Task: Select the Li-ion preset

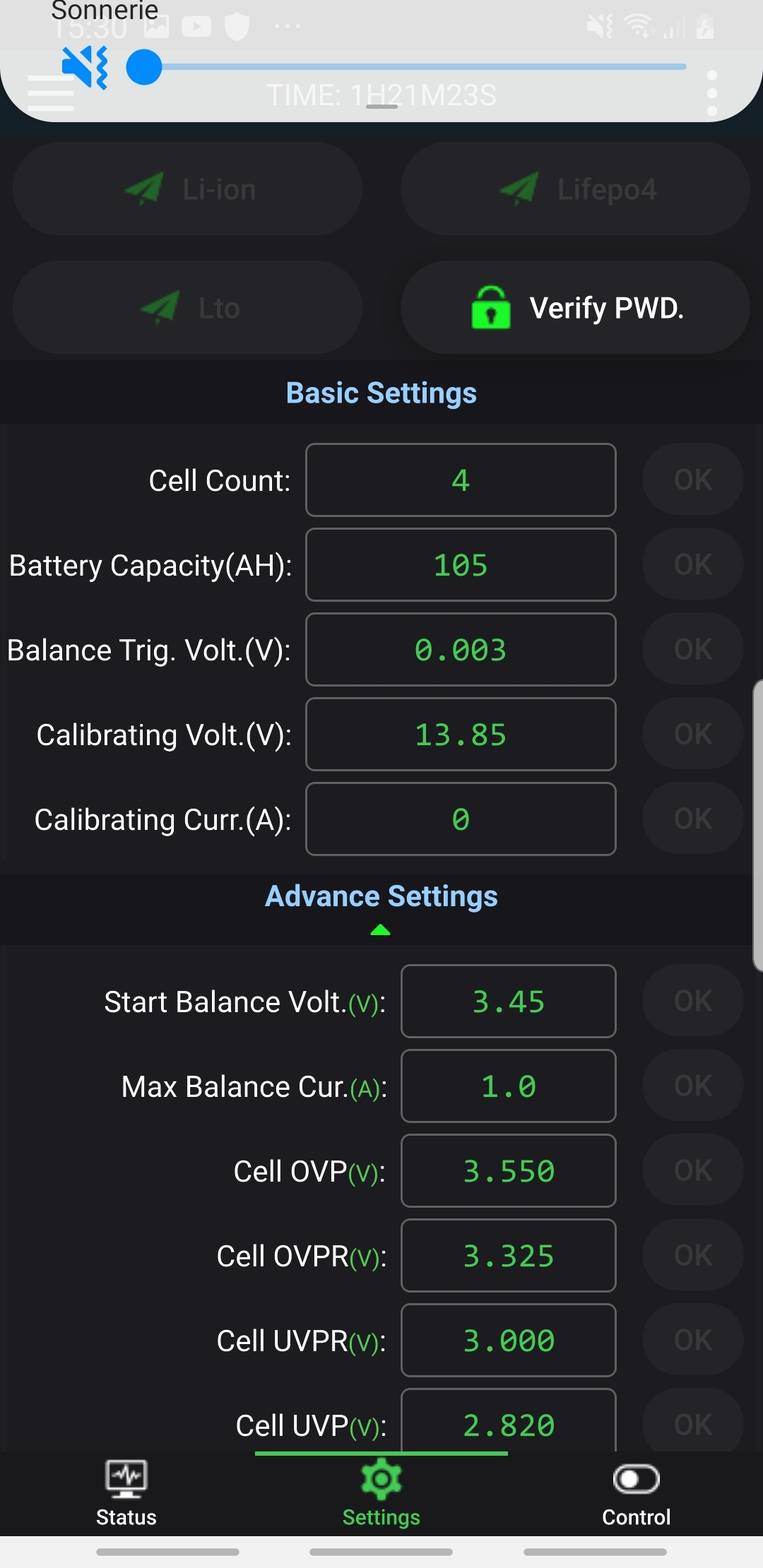Action: point(188,189)
